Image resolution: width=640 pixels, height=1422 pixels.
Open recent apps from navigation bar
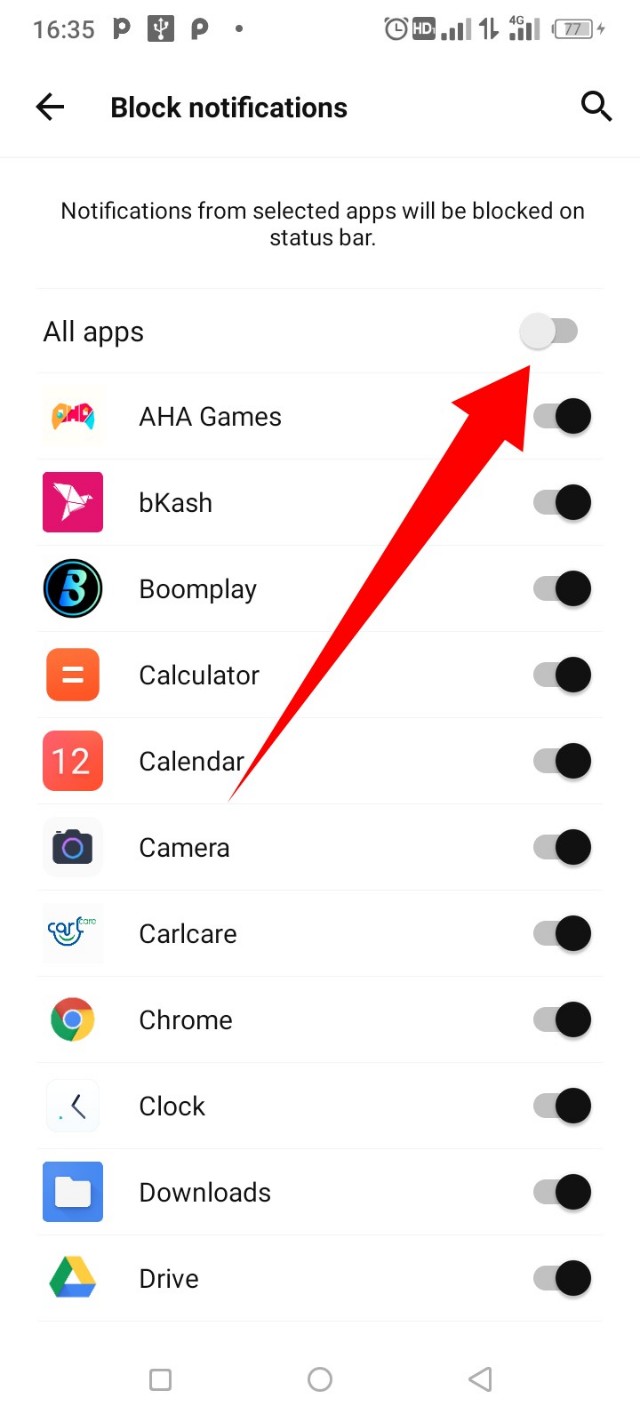coord(160,1380)
